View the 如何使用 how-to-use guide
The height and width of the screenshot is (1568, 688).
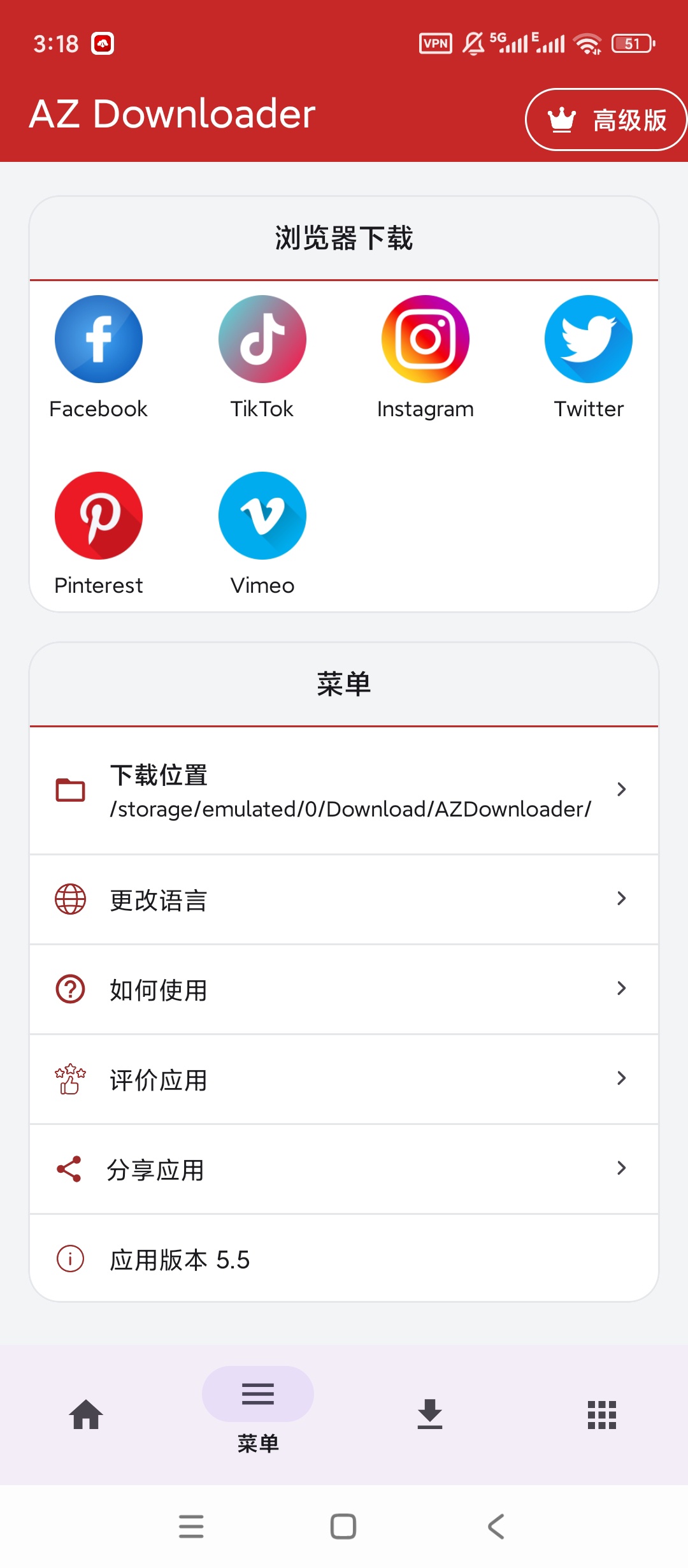tap(344, 989)
